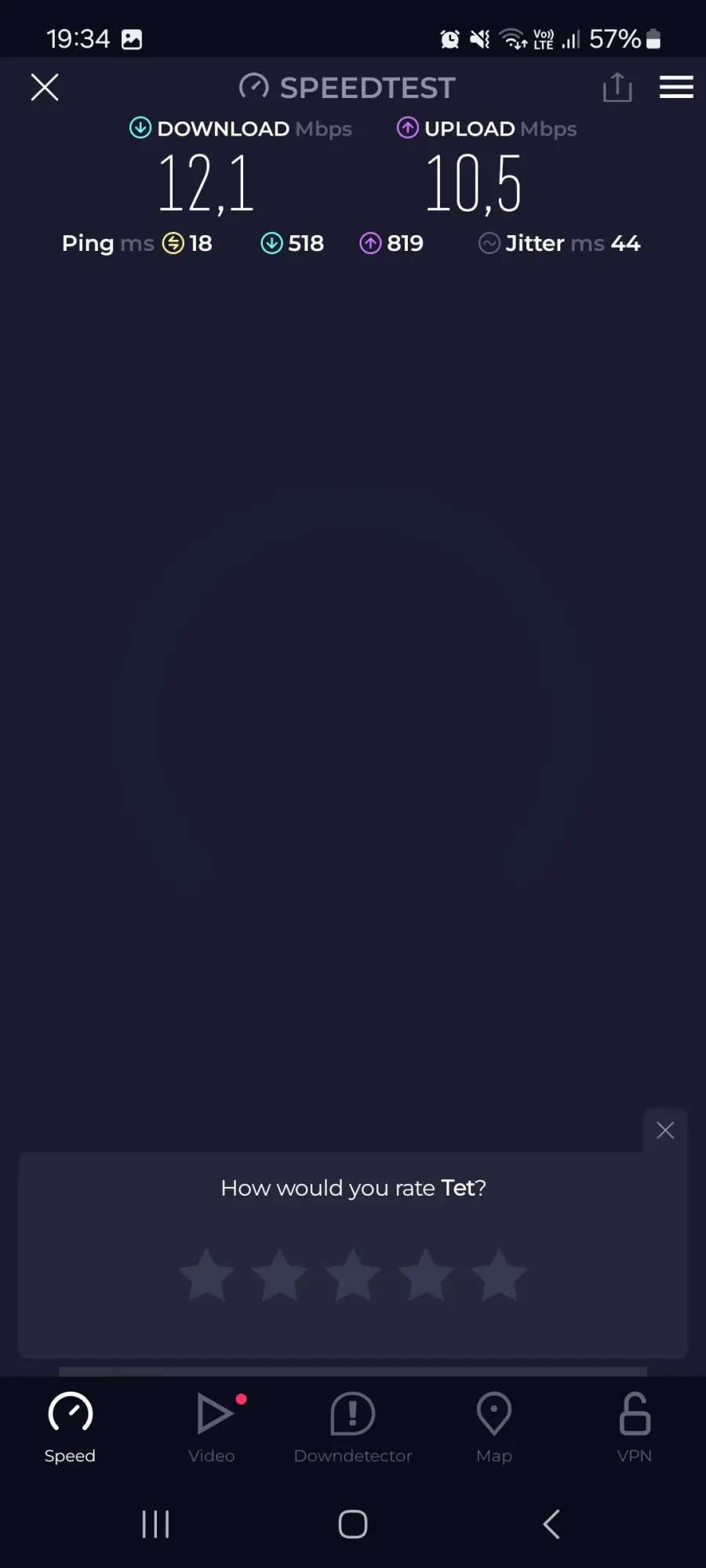The width and height of the screenshot is (706, 1568).
Task: Rate Tet five stars
Action: click(499, 1276)
